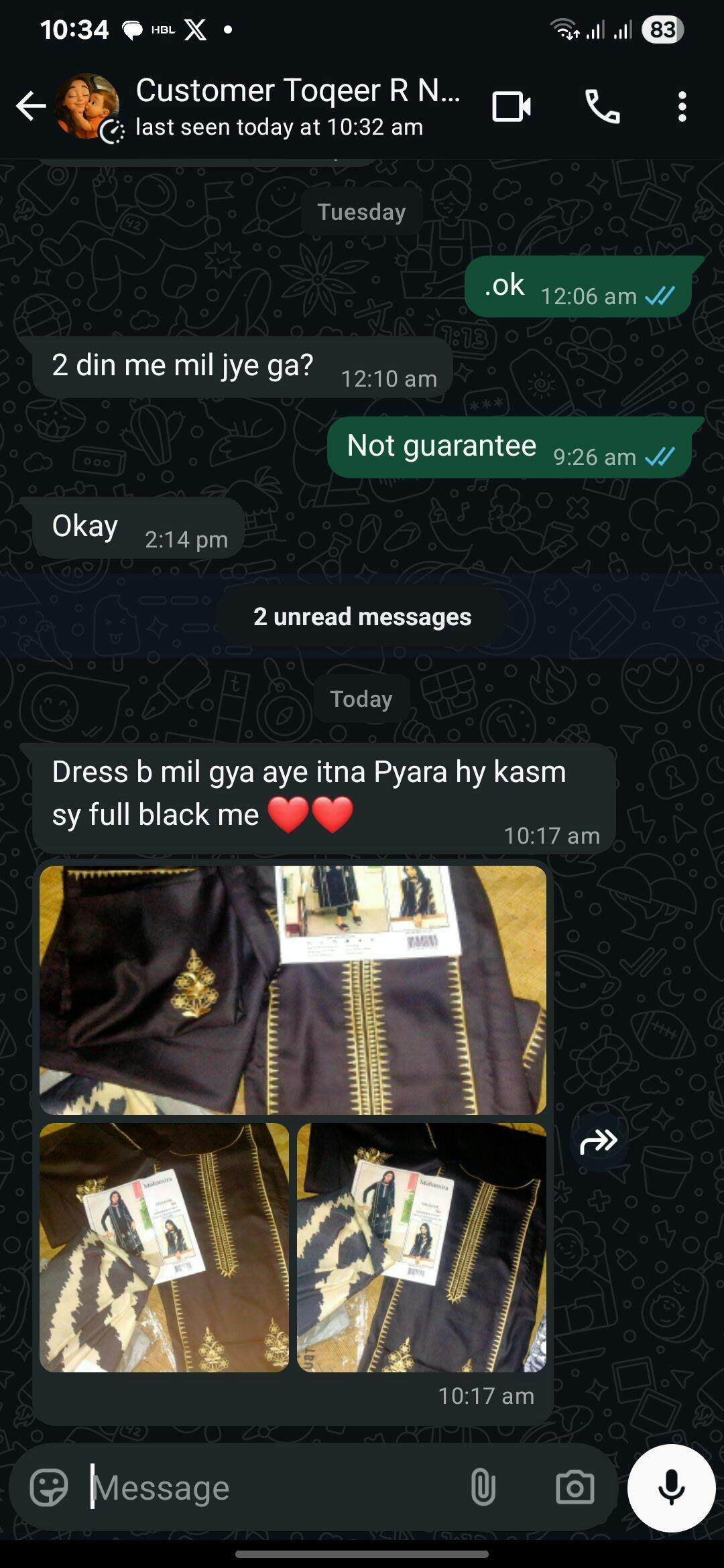Image resolution: width=724 pixels, height=1568 pixels.
Task: Open the emoji and sticker picker
Action: (49, 1488)
